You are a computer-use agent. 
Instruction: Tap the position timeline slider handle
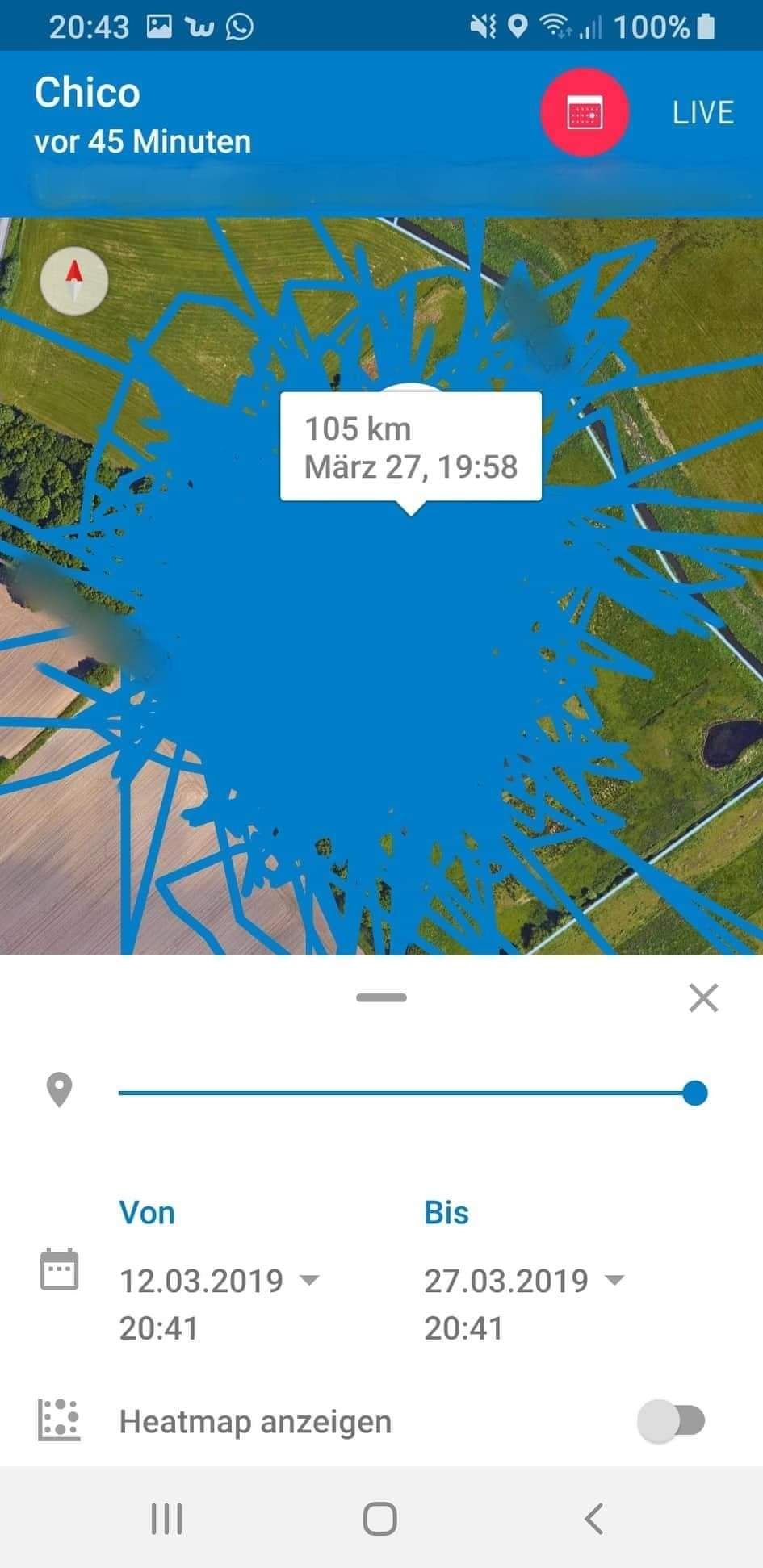pos(694,1093)
